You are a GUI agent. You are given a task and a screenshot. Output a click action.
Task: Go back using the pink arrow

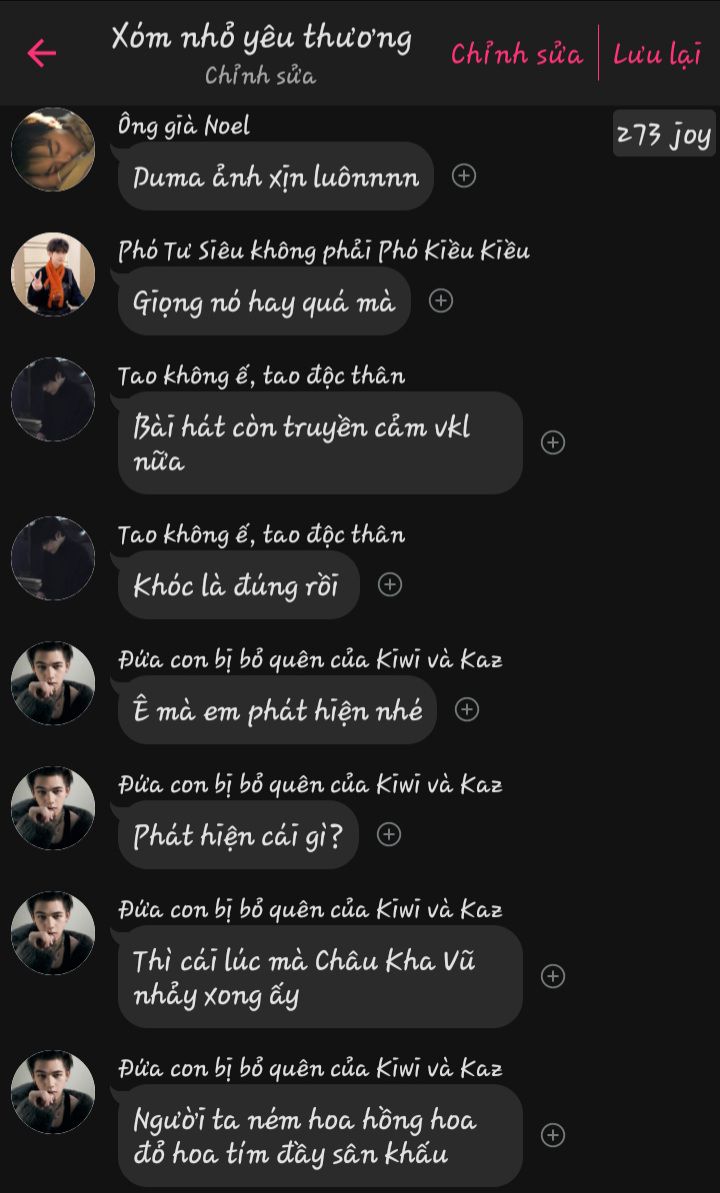[x=42, y=52]
